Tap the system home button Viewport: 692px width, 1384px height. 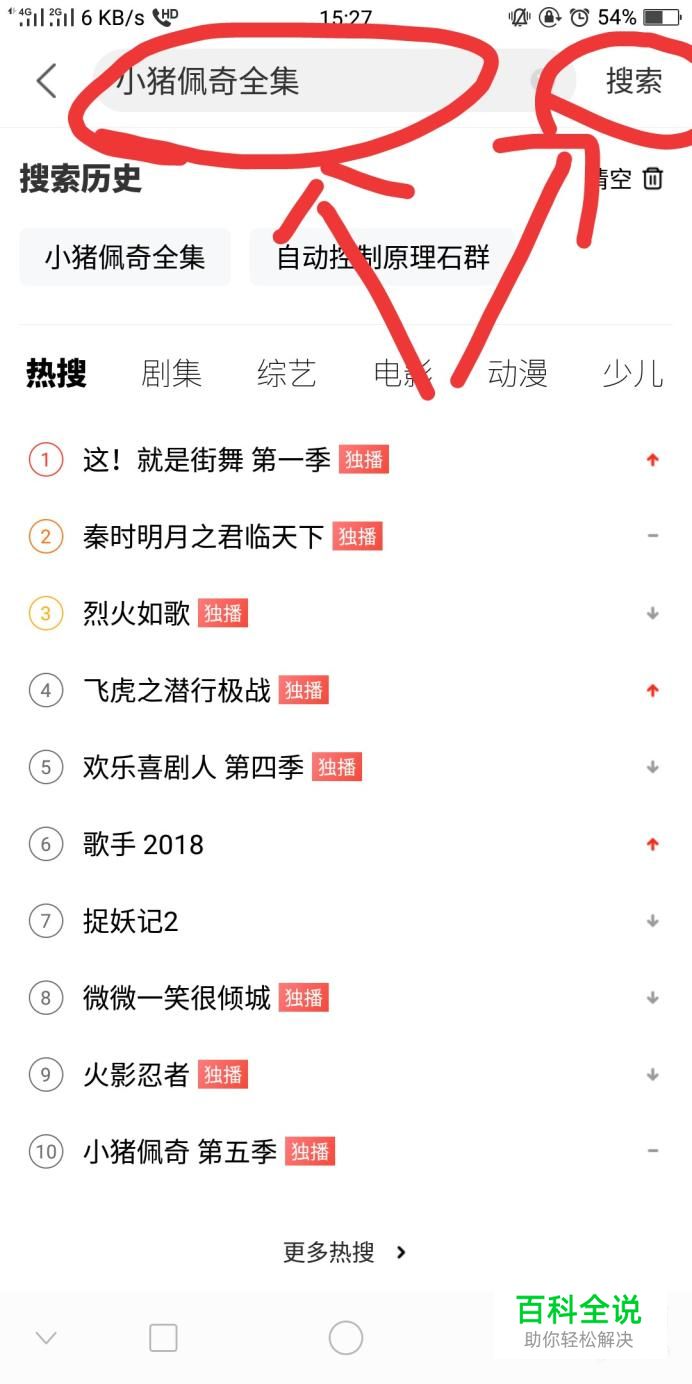coord(345,1337)
